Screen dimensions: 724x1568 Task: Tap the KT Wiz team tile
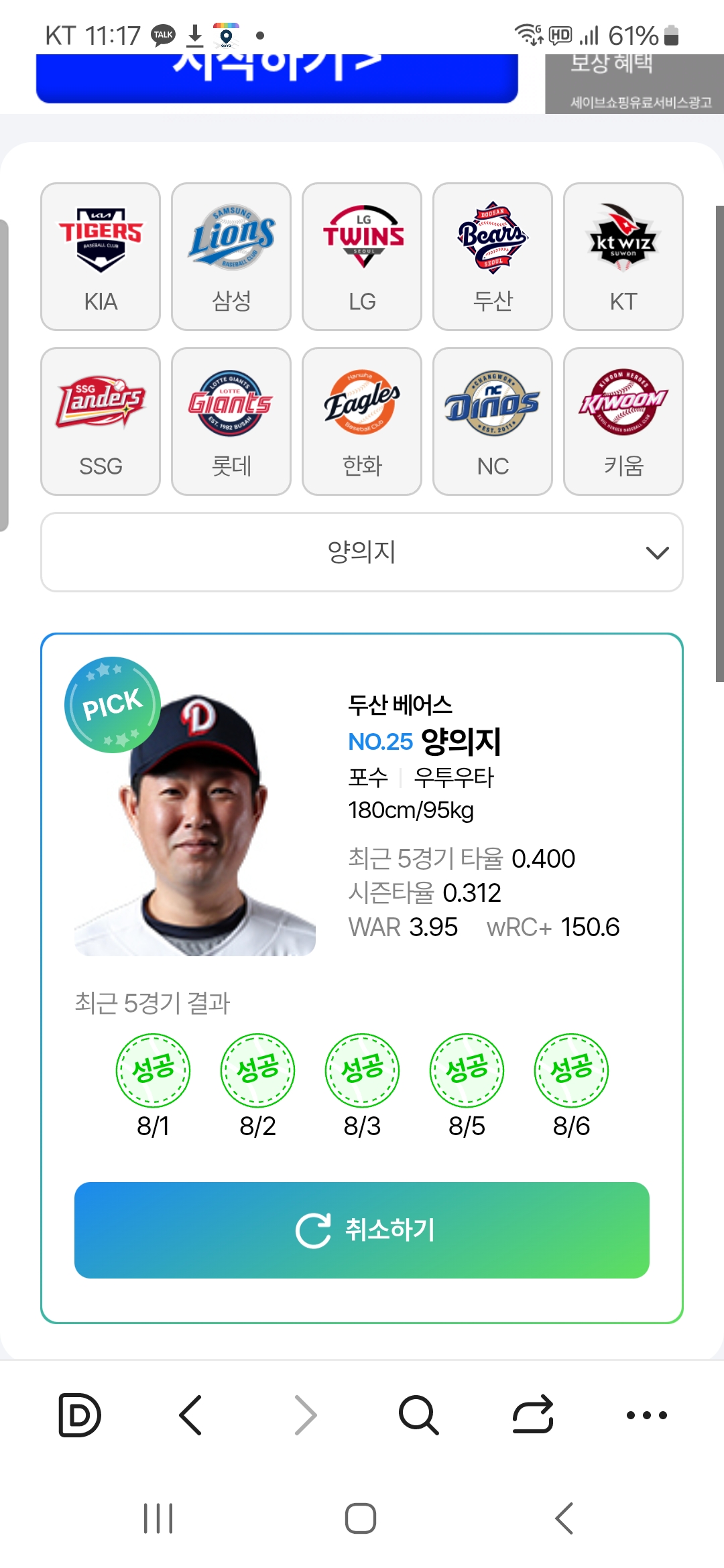pyautogui.click(x=623, y=257)
